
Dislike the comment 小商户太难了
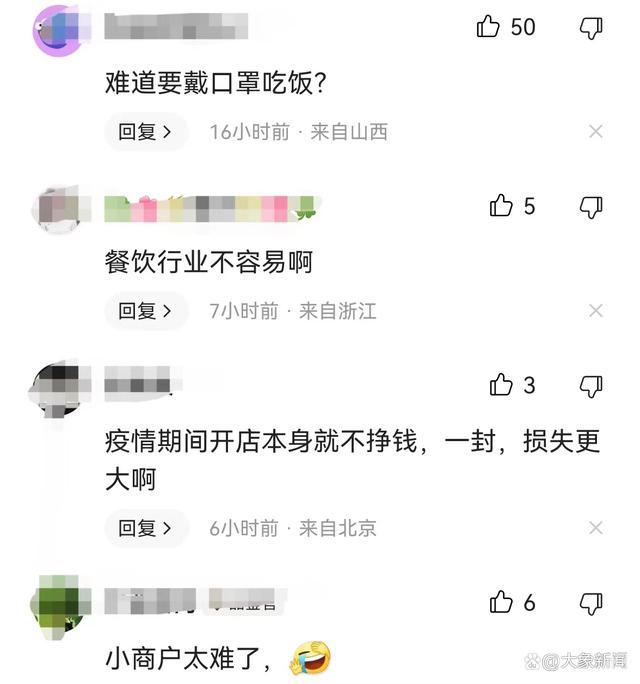(591, 602)
